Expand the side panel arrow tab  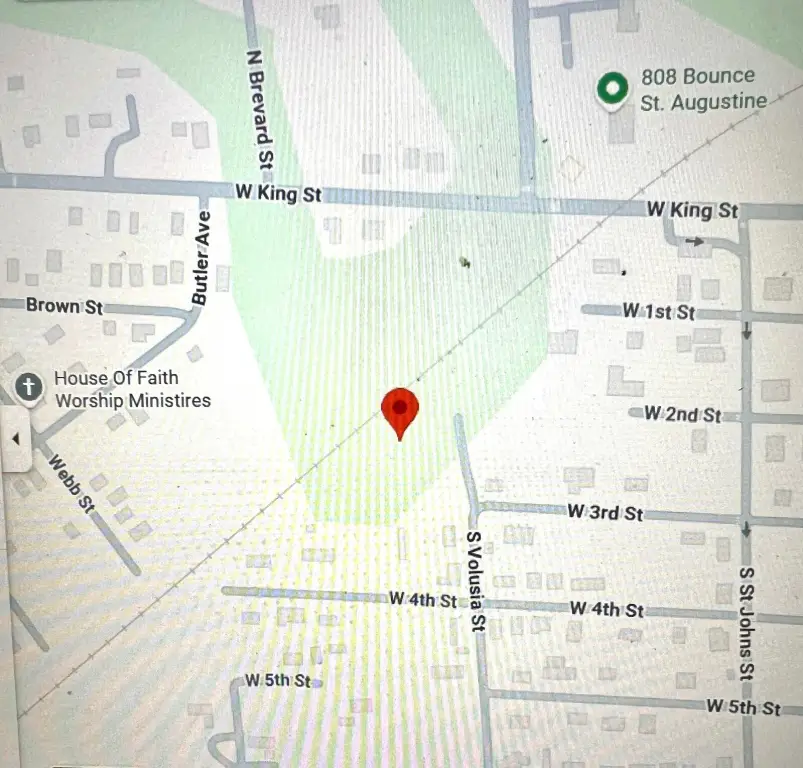pos(15,439)
